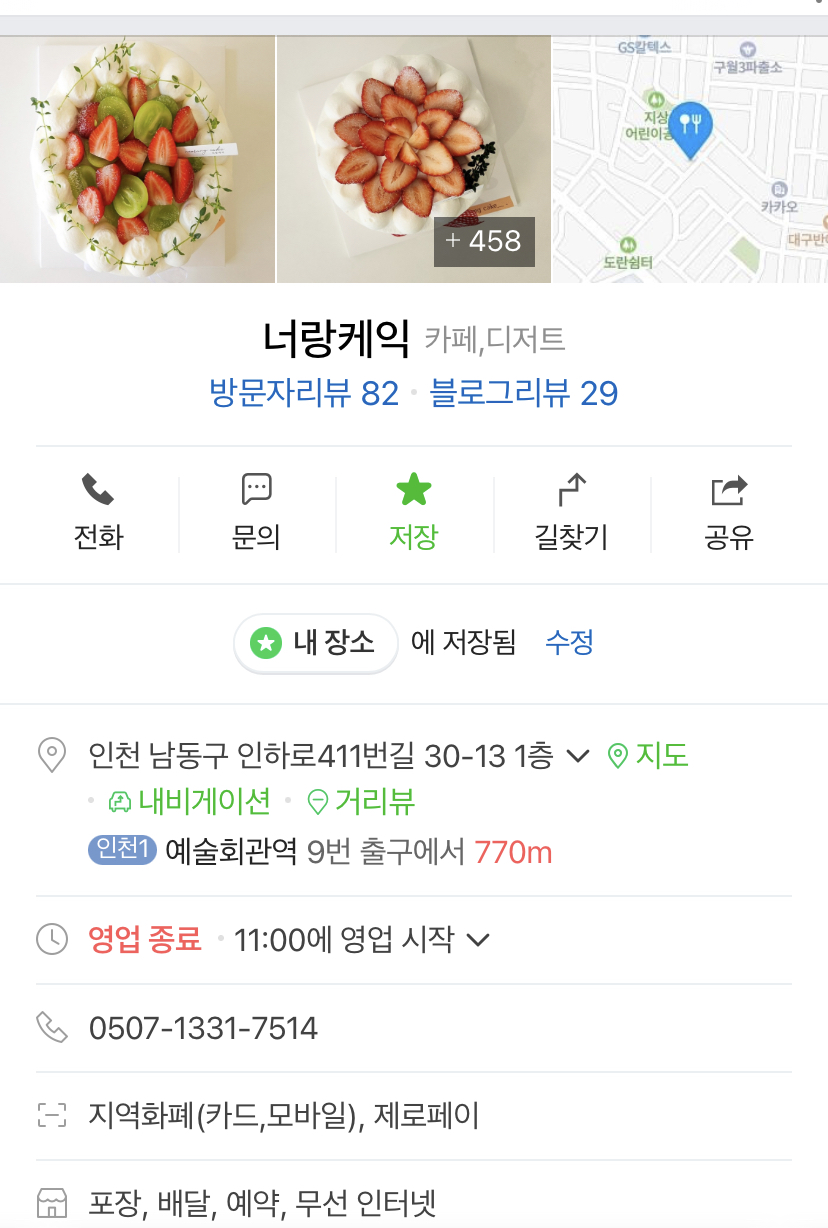Open 블로그리뷰 29 reviews
Screen dimensions: 828x1228
point(523,393)
